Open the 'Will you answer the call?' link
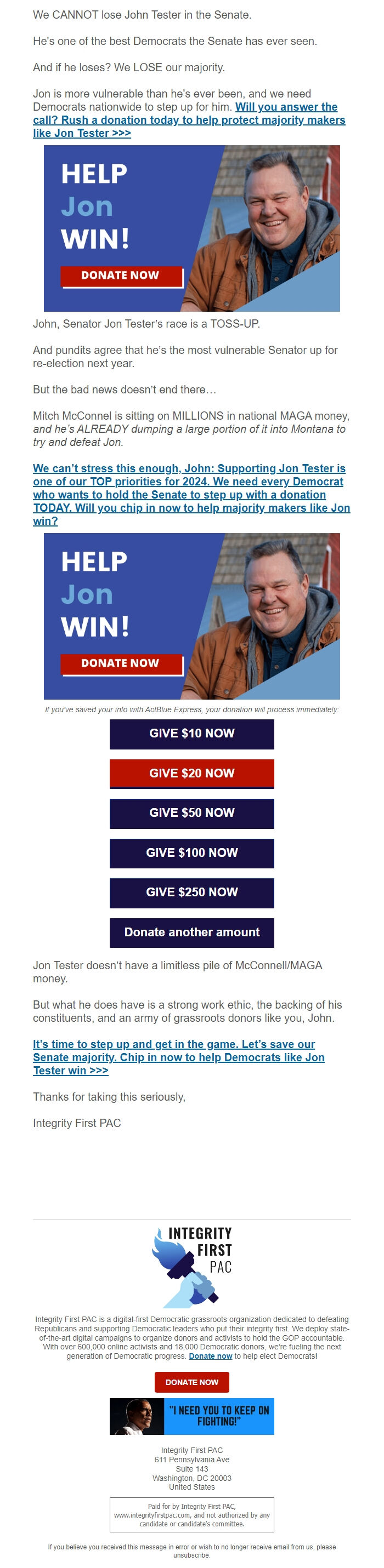384x1568 pixels. [x=189, y=120]
